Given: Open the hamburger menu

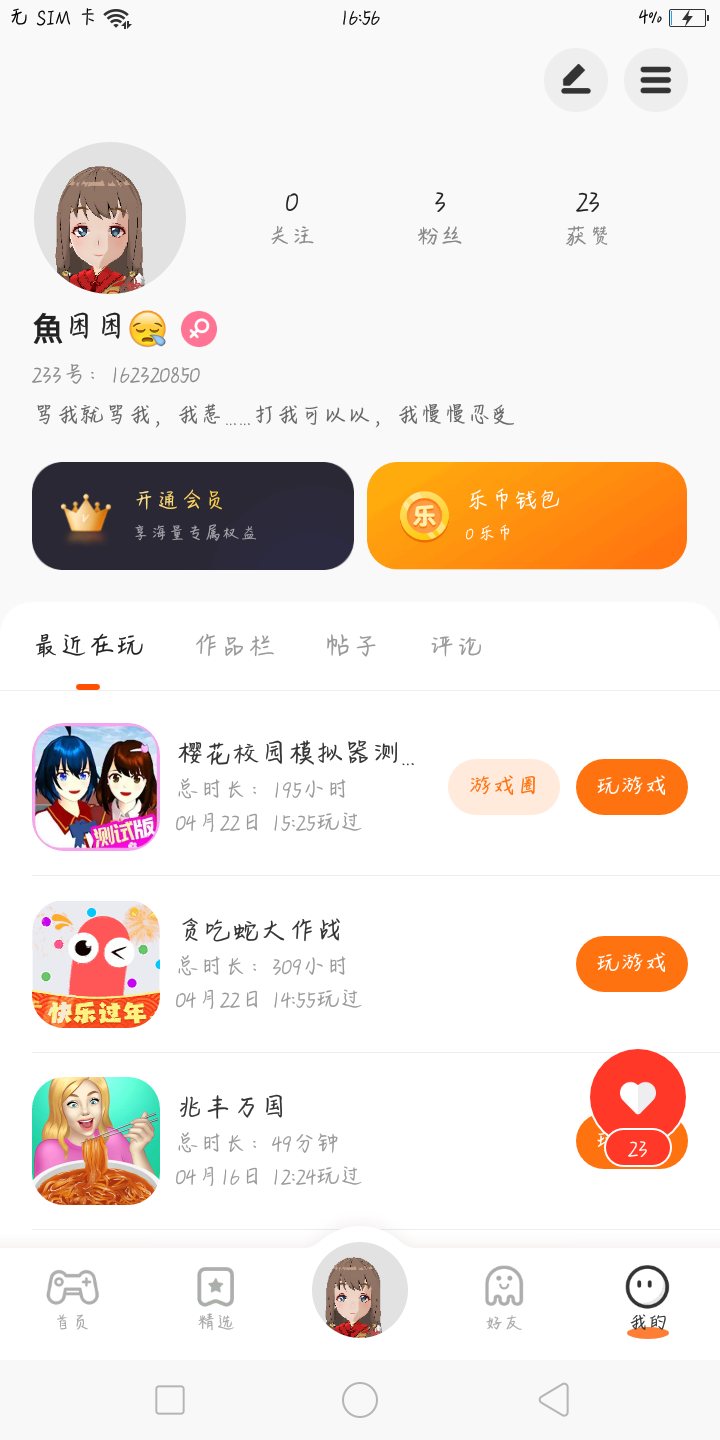Looking at the screenshot, I should [x=655, y=80].
